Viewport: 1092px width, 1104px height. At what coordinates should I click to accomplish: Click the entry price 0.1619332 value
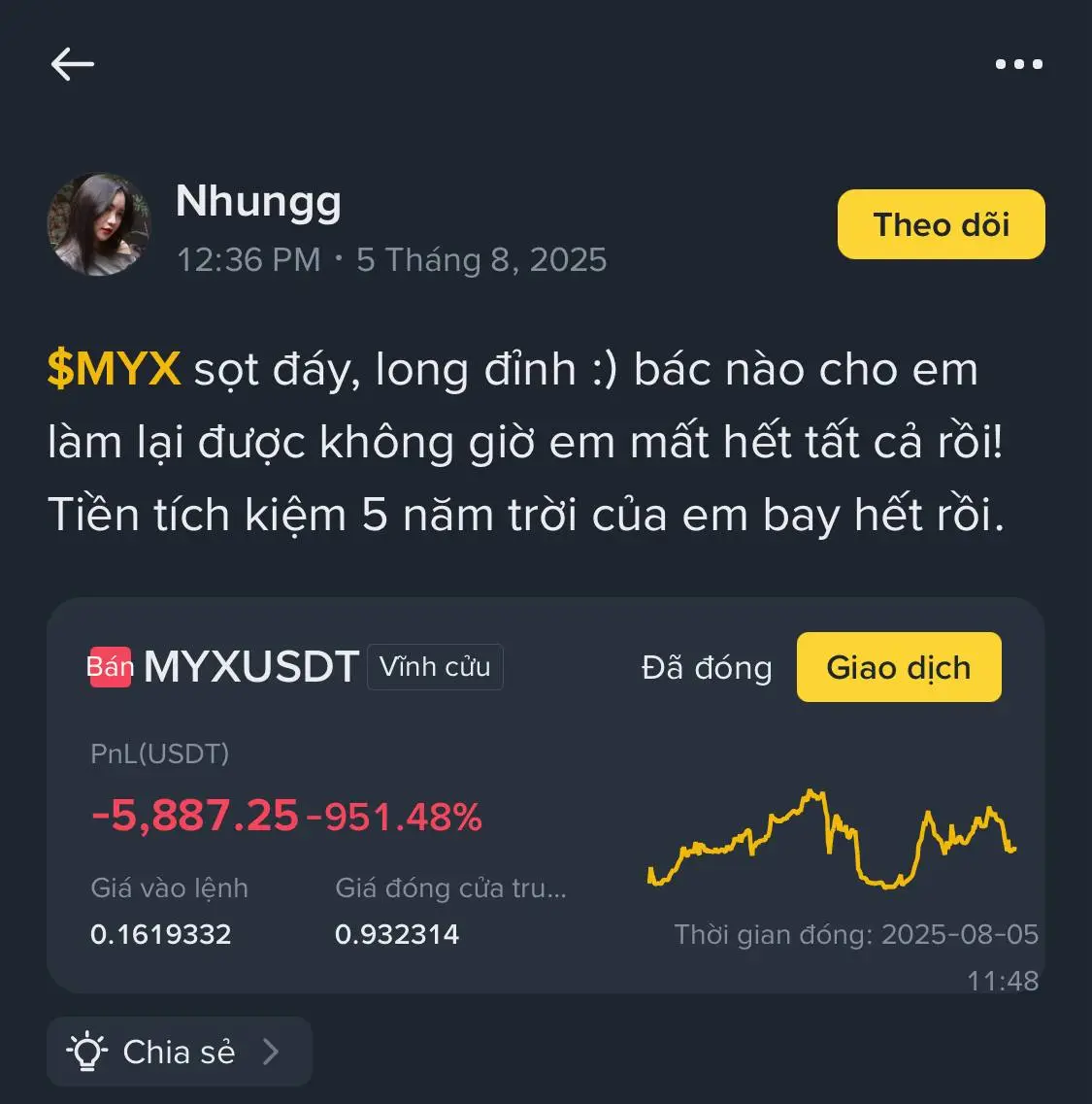pos(161,935)
